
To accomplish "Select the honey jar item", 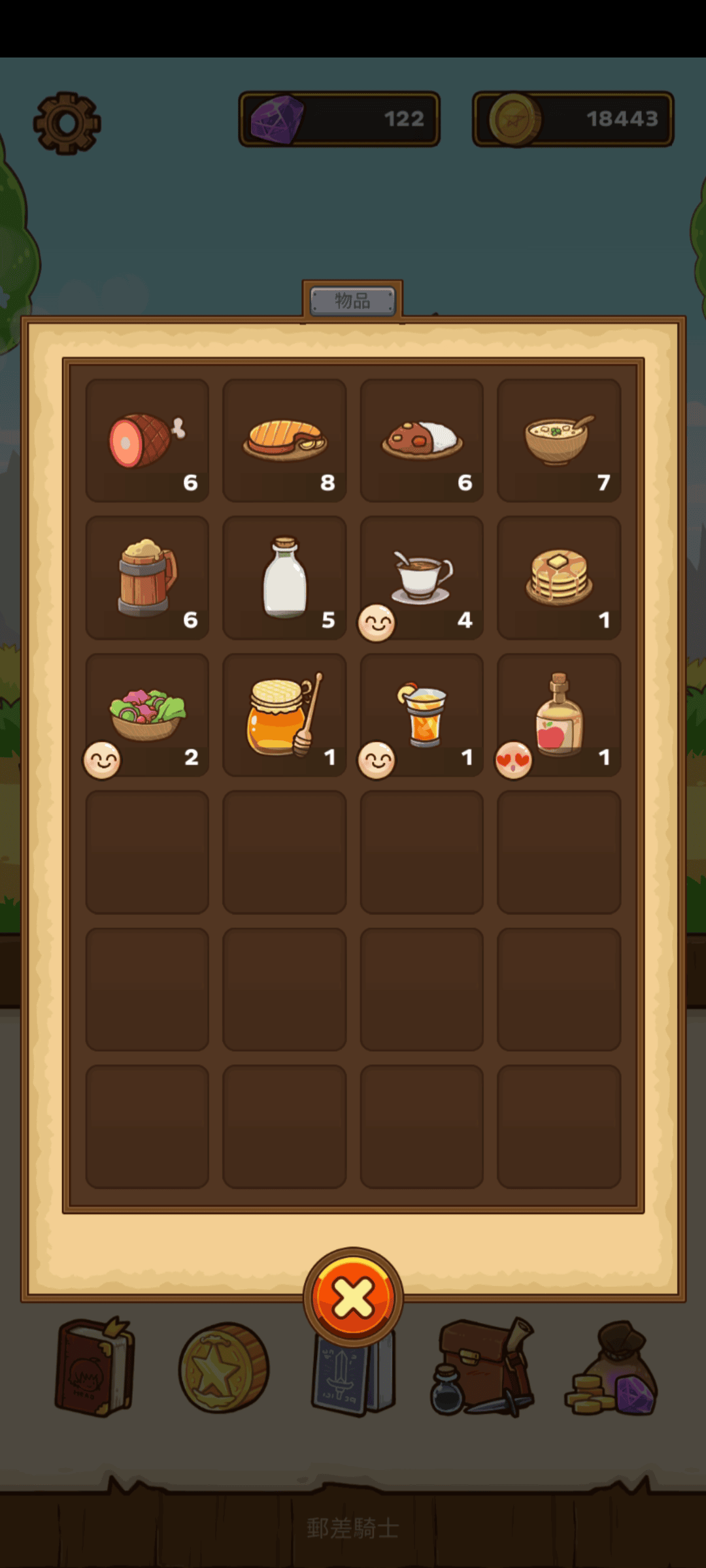I will pos(284,715).
